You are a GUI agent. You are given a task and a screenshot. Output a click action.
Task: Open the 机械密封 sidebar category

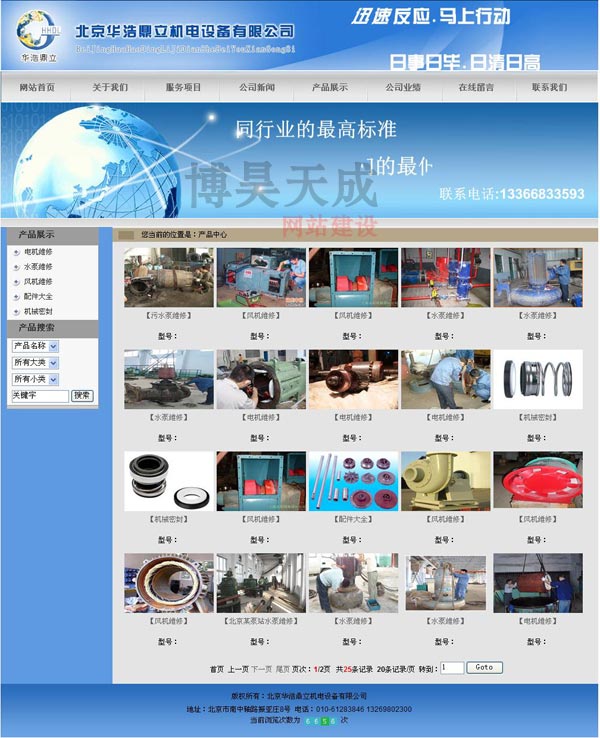(x=39, y=312)
